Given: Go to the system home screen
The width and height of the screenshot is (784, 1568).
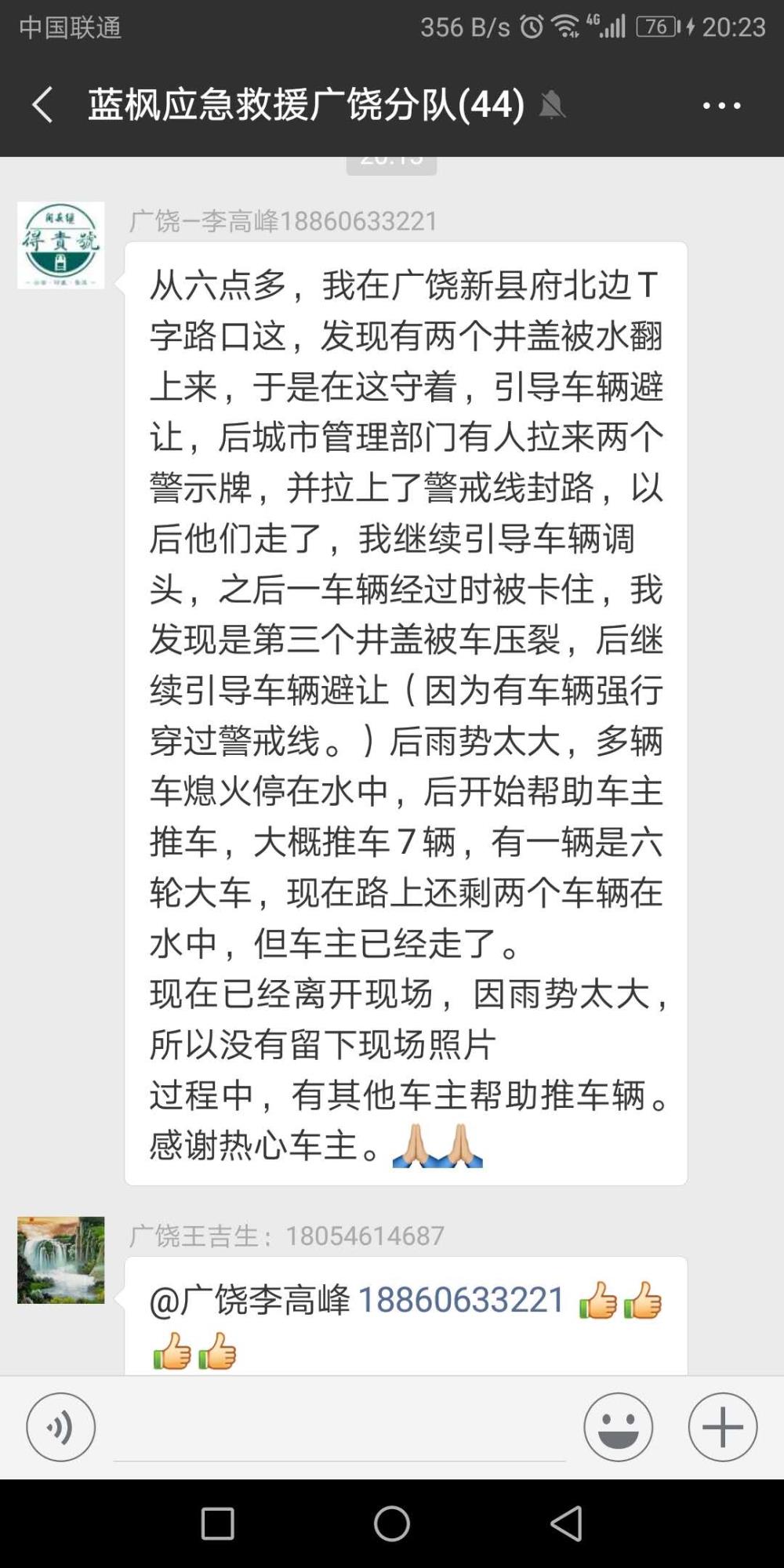Looking at the screenshot, I should point(392,1525).
